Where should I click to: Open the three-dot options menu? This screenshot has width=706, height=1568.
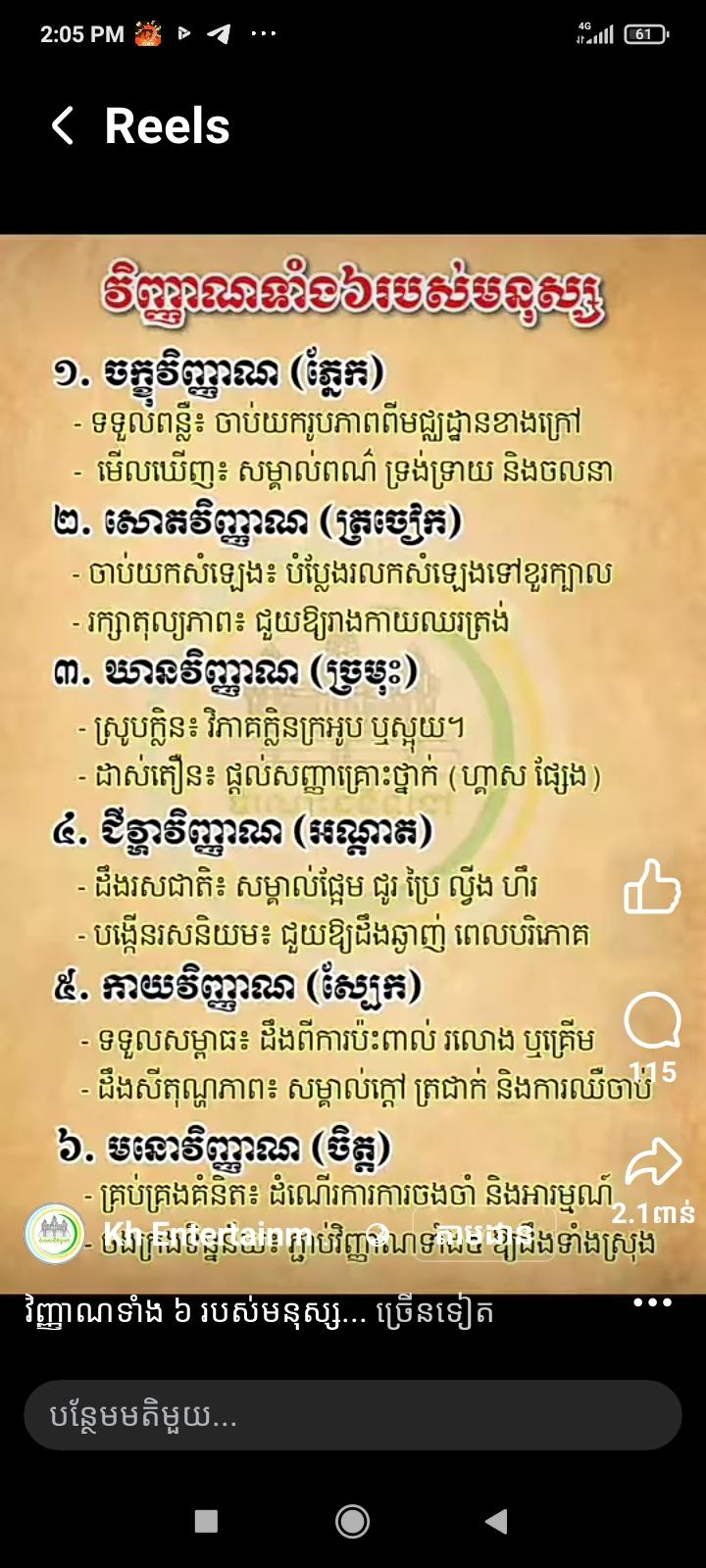click(x=652, y=1302)
